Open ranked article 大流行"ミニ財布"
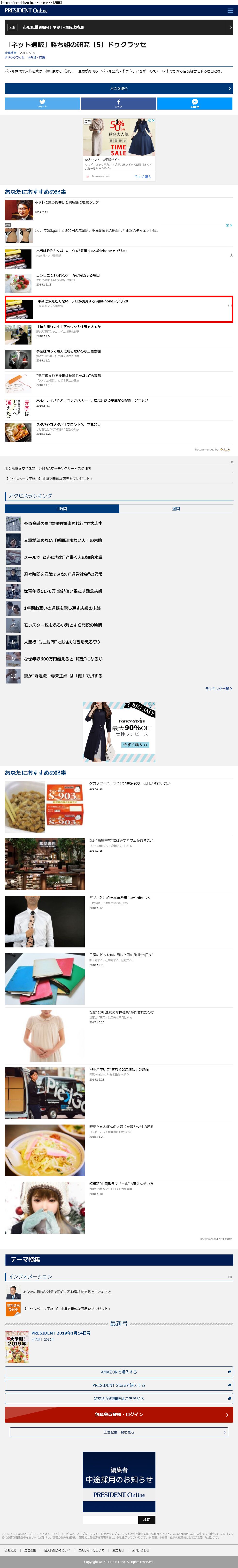 (x=63, y=642)
